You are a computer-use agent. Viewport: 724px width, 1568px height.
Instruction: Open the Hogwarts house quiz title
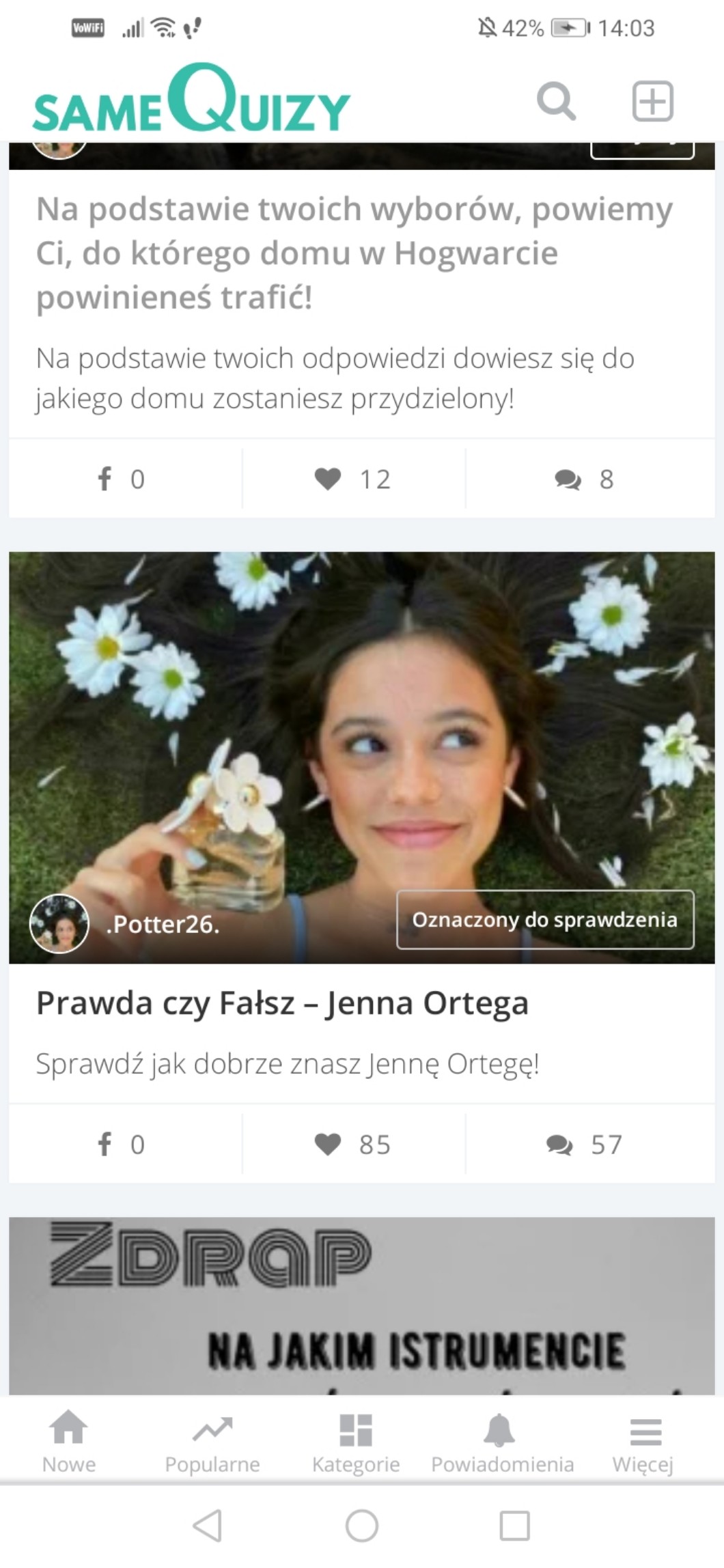(x=354, y=253)
